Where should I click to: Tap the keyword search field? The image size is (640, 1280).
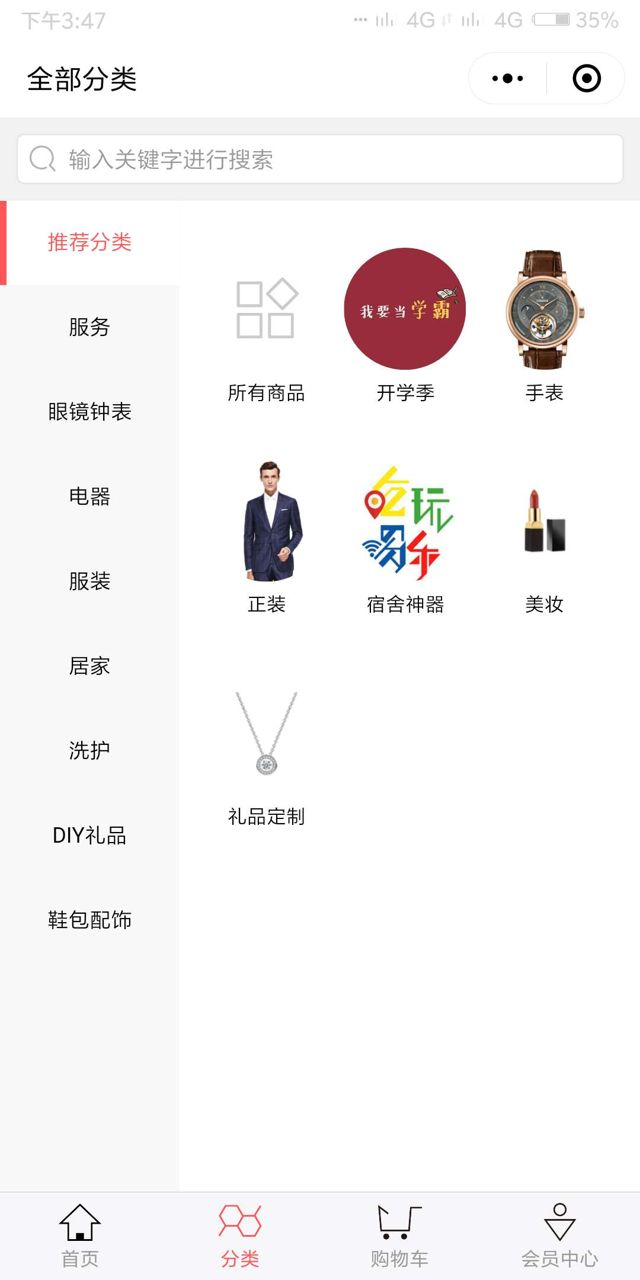tap(320, 160)
